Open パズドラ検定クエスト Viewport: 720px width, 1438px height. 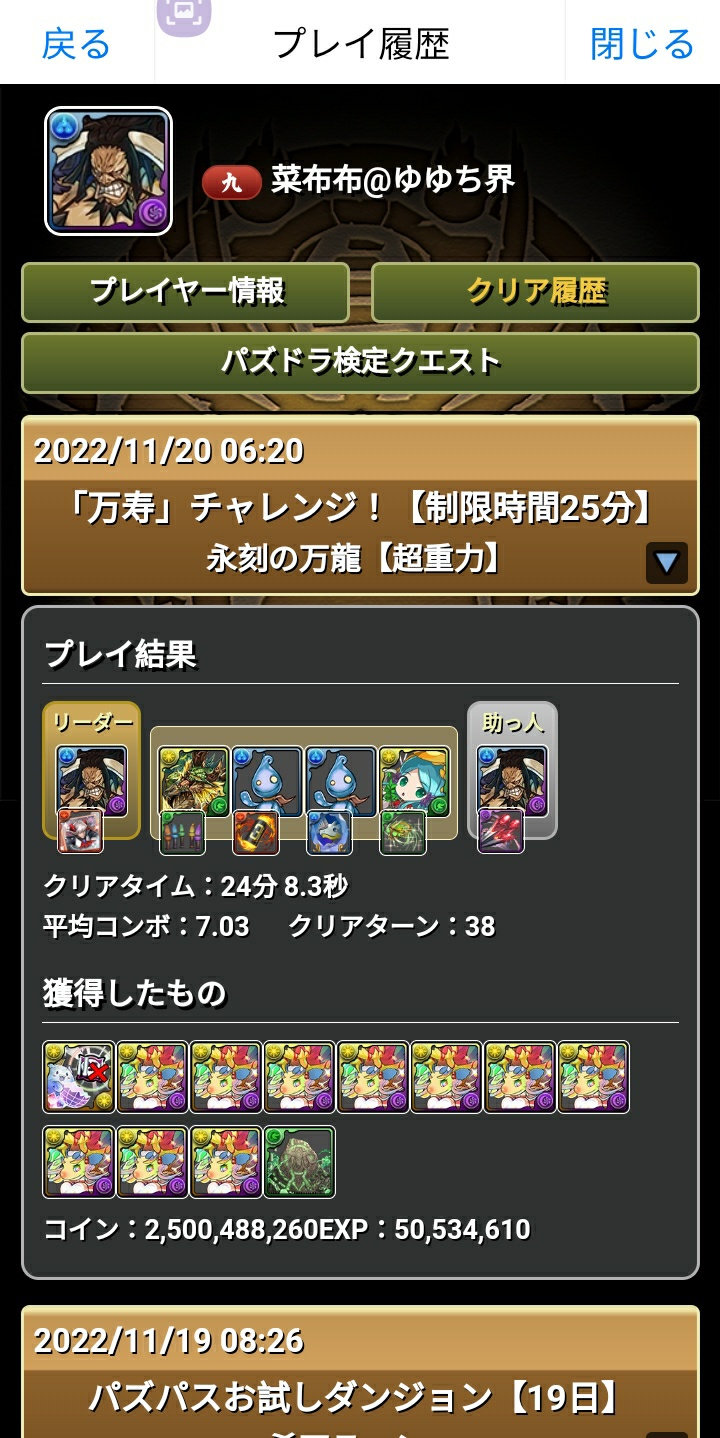pos(360,362)
